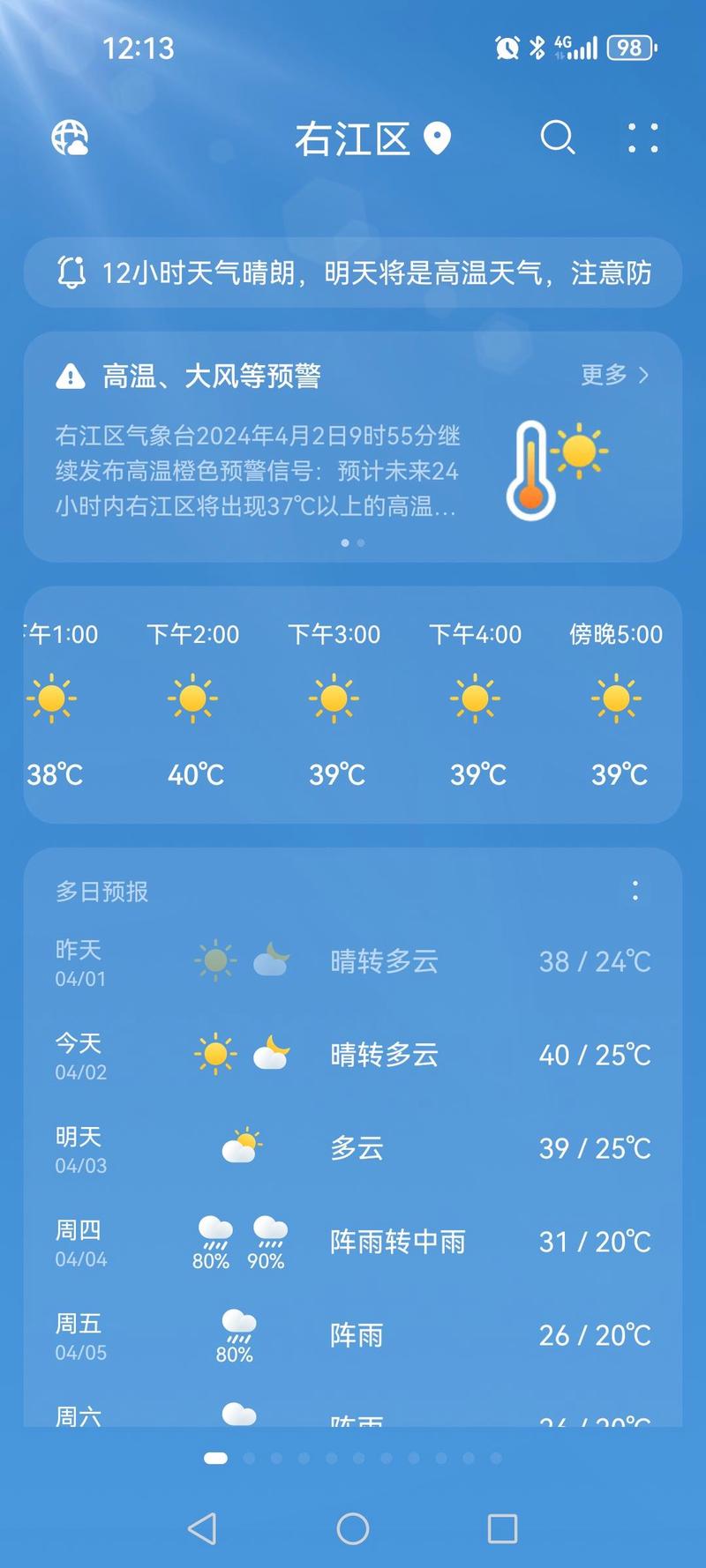Select the 今天 04/02 forecast row

[353, 1055]
